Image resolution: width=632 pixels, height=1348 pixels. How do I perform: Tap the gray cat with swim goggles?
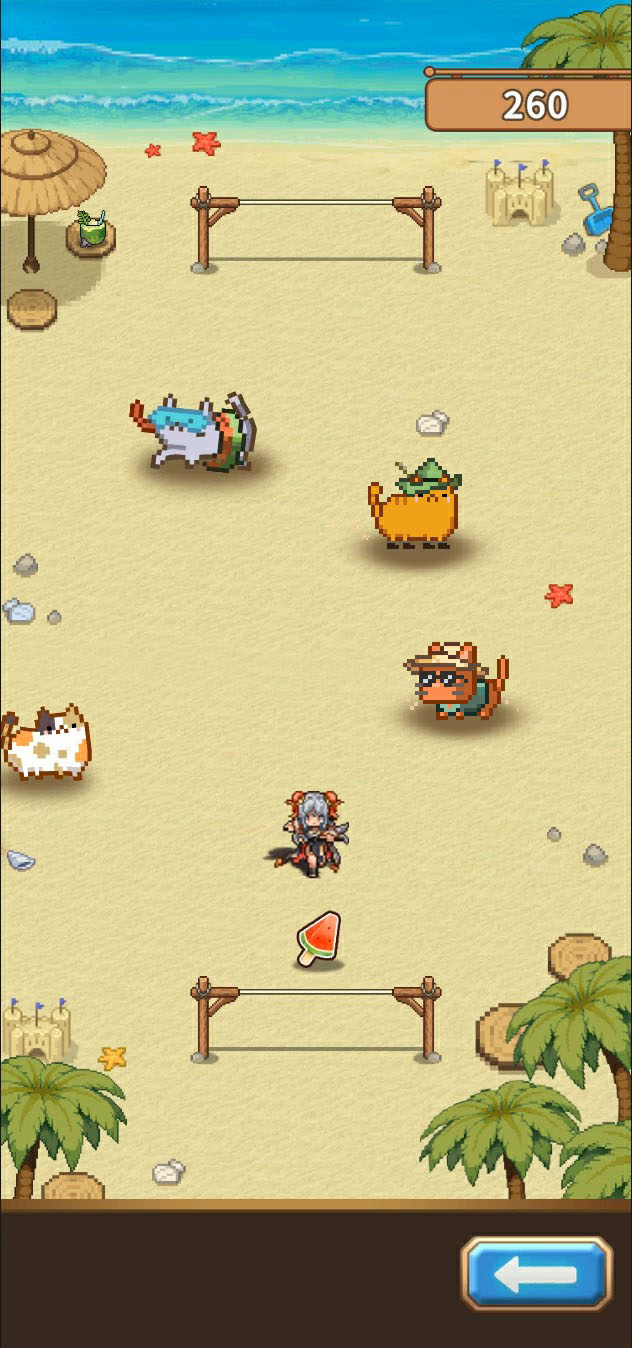tap(195, 434)
